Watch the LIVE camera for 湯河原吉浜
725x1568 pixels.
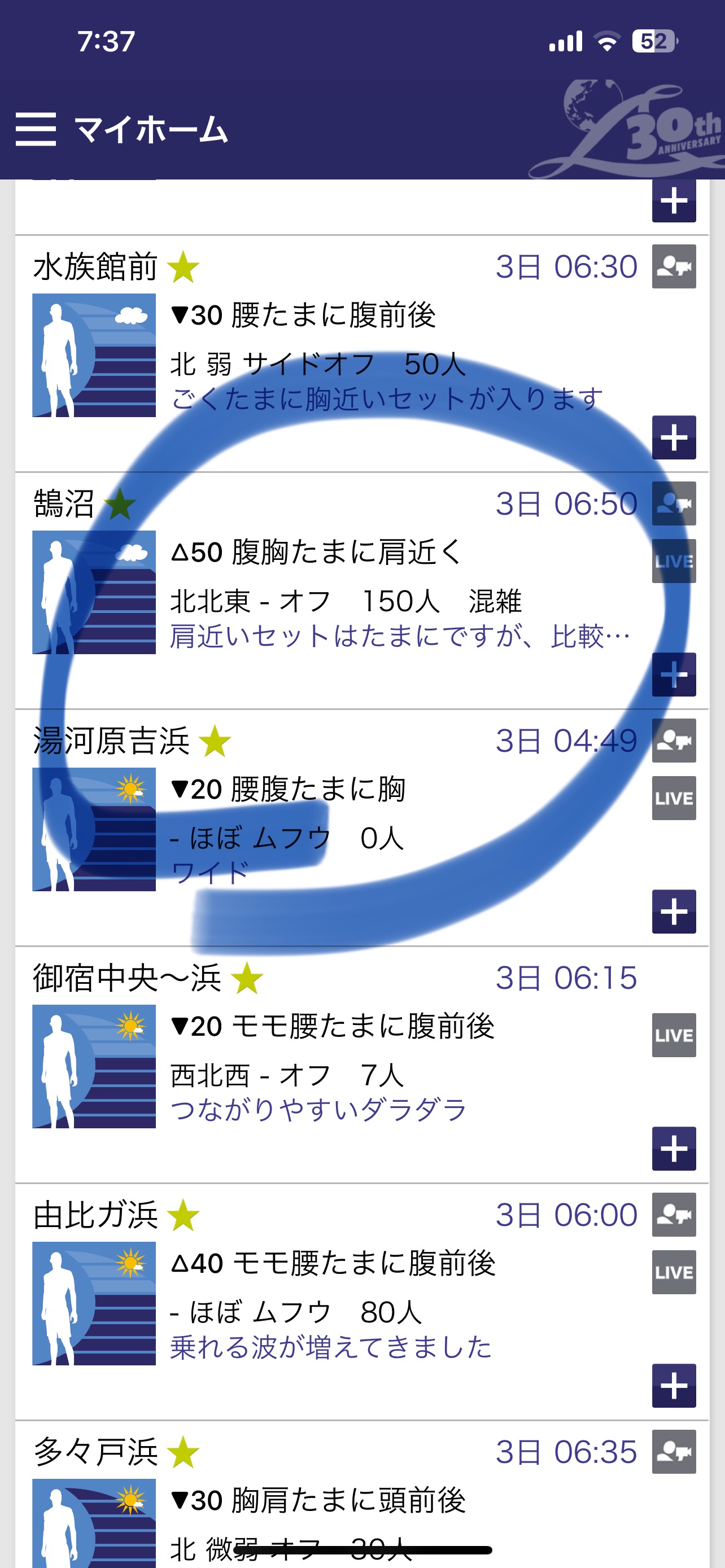tap(673, 798)
